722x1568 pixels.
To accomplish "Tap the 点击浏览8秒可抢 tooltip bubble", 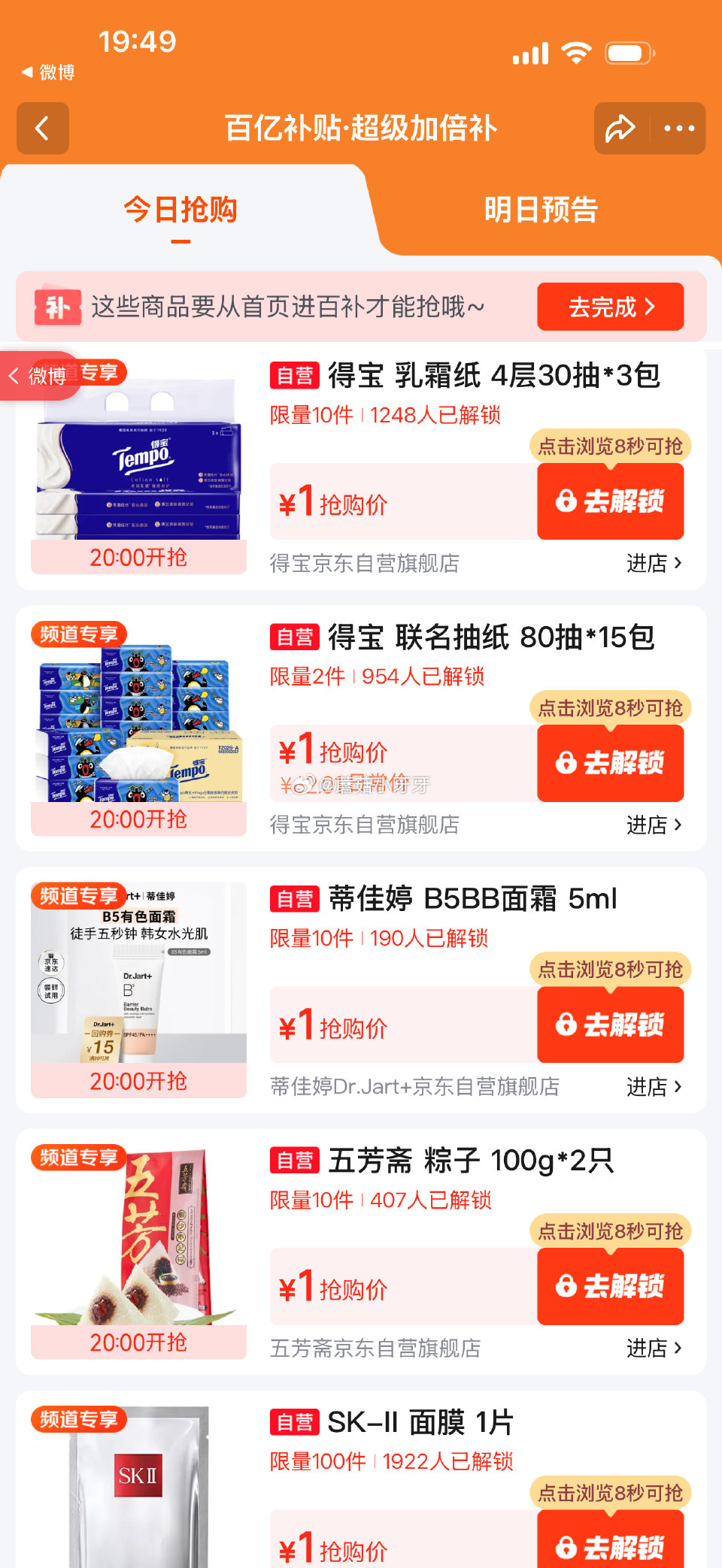I will pyautogui.click(x=610, y=445).
